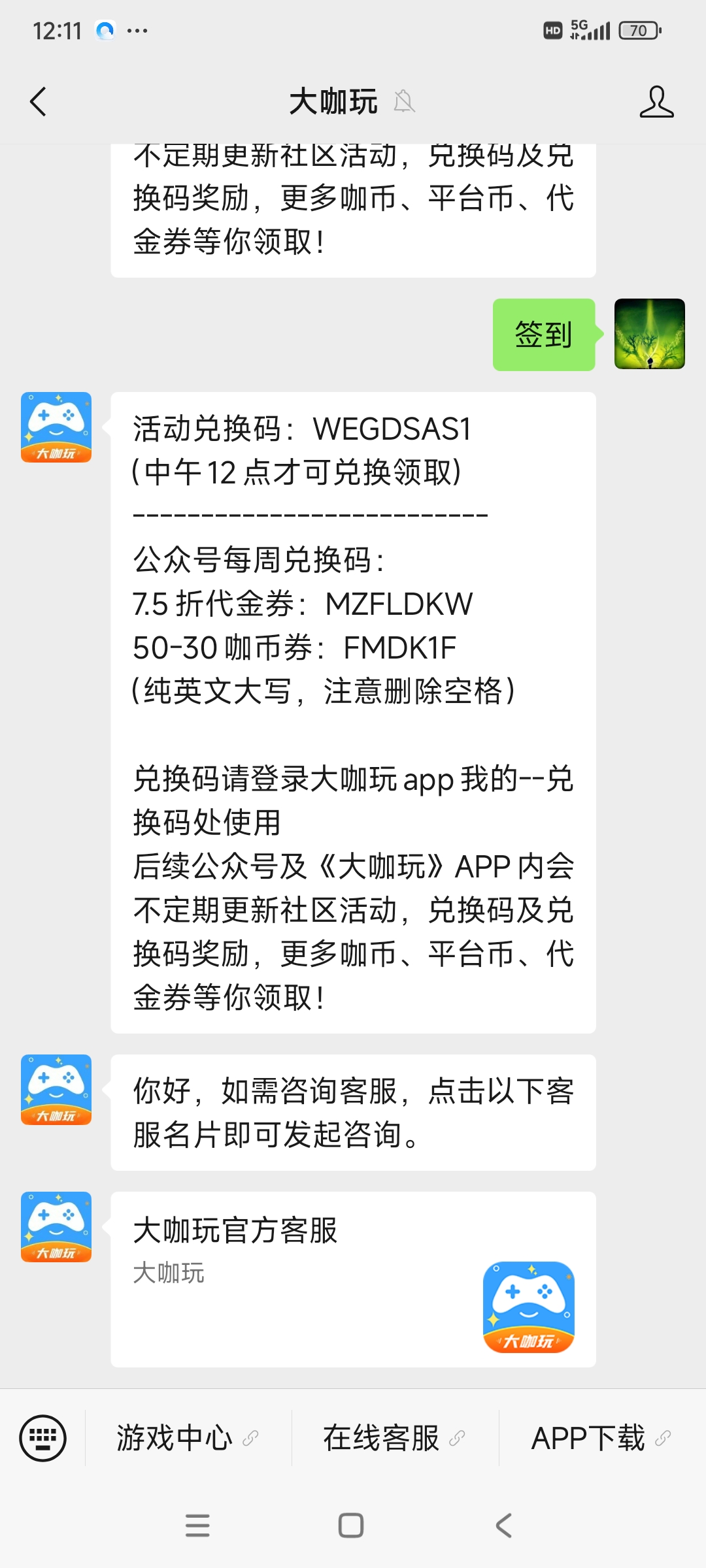Tap the 大咖玩 avatar beside the redemption code message

coord(56,427)
